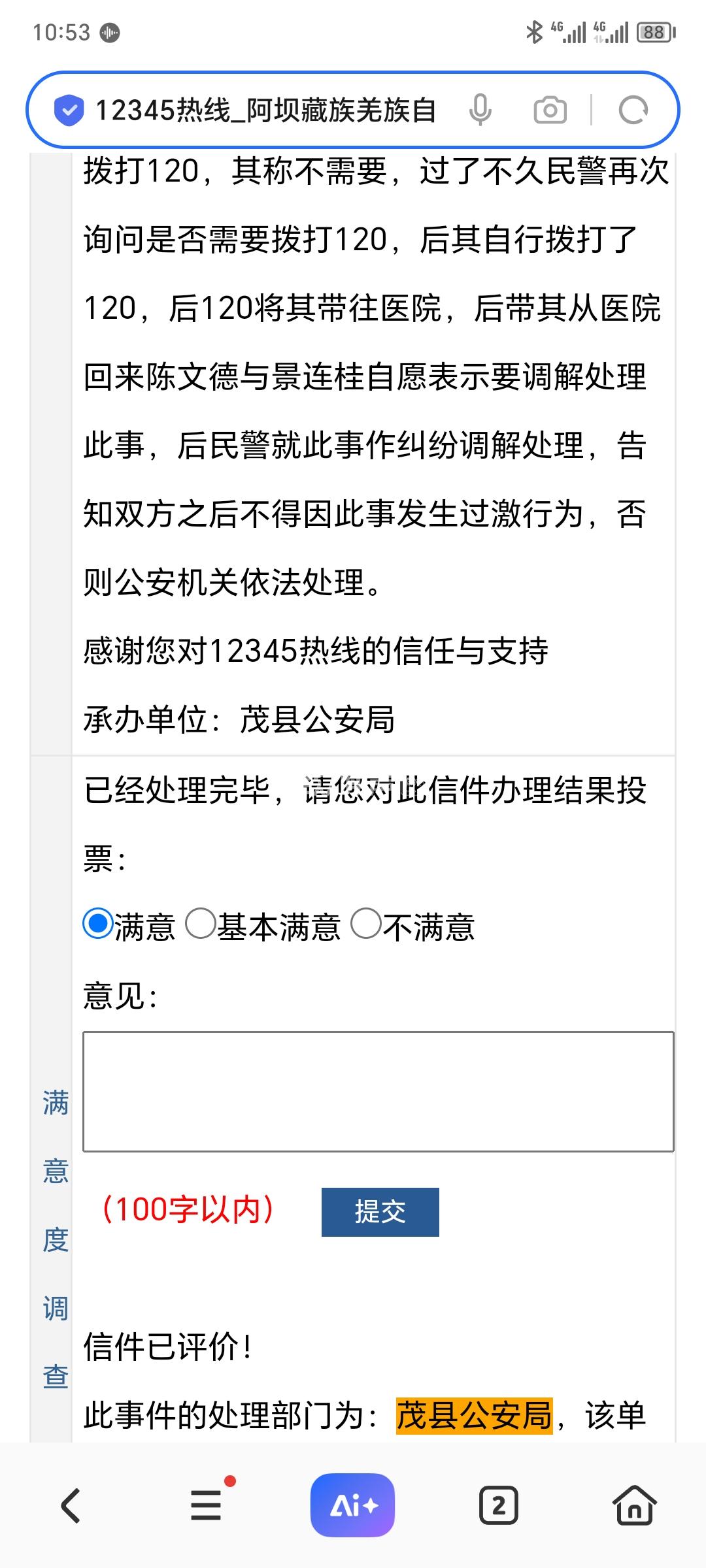
Task: Open camera search from the address bar
Action: coord(550,110)
